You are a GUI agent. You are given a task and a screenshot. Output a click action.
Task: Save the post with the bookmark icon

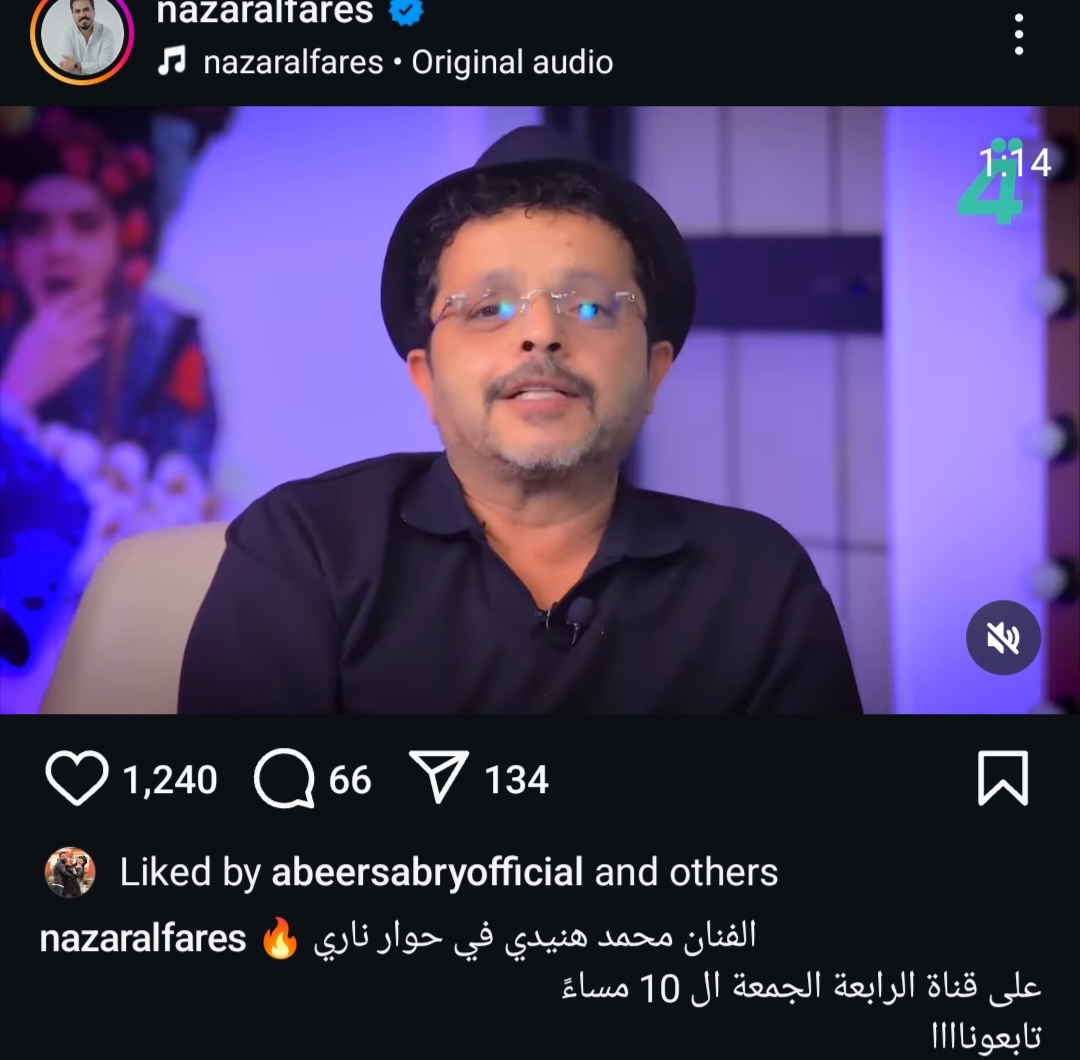click(1002, 779)
